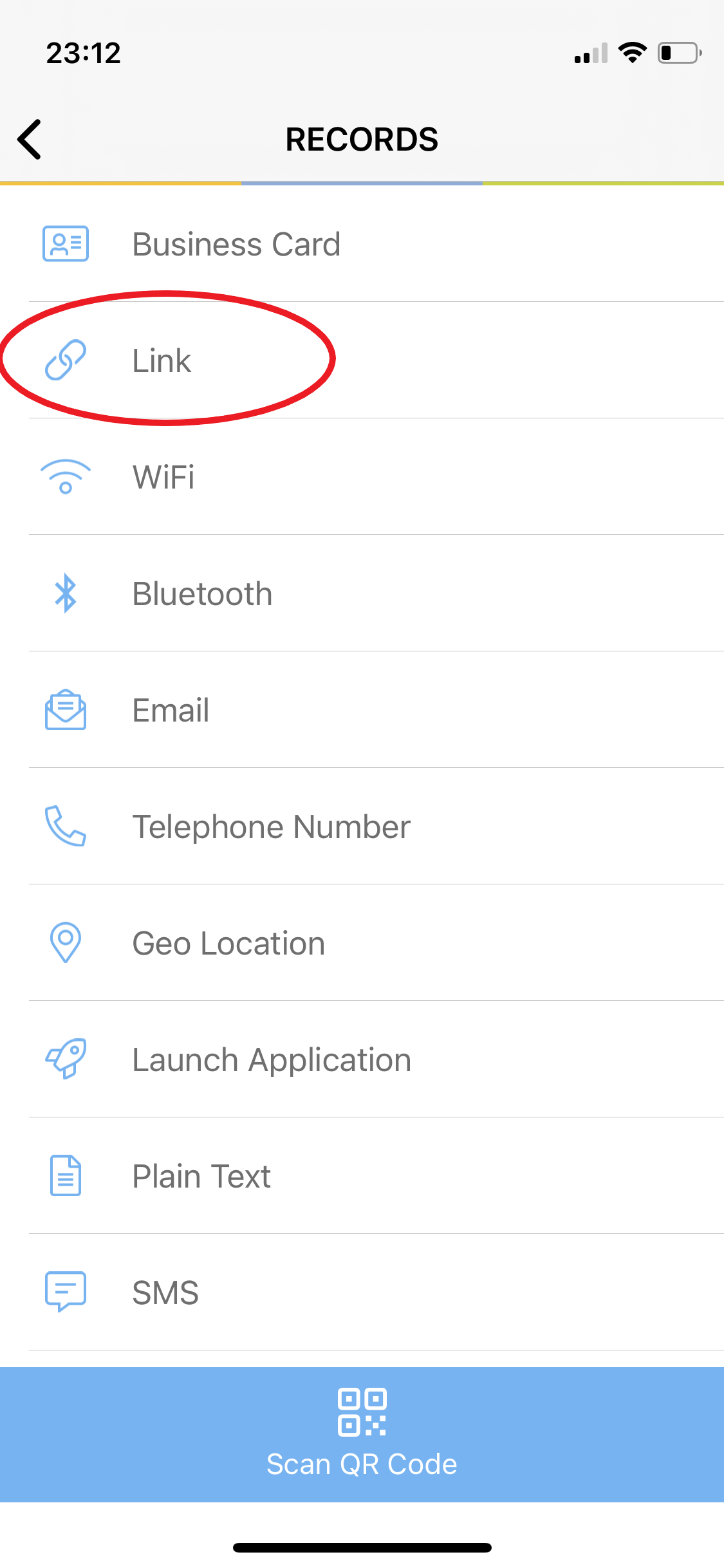
Task: Choose the Geo Location record
Action: (x=228, y=944)
